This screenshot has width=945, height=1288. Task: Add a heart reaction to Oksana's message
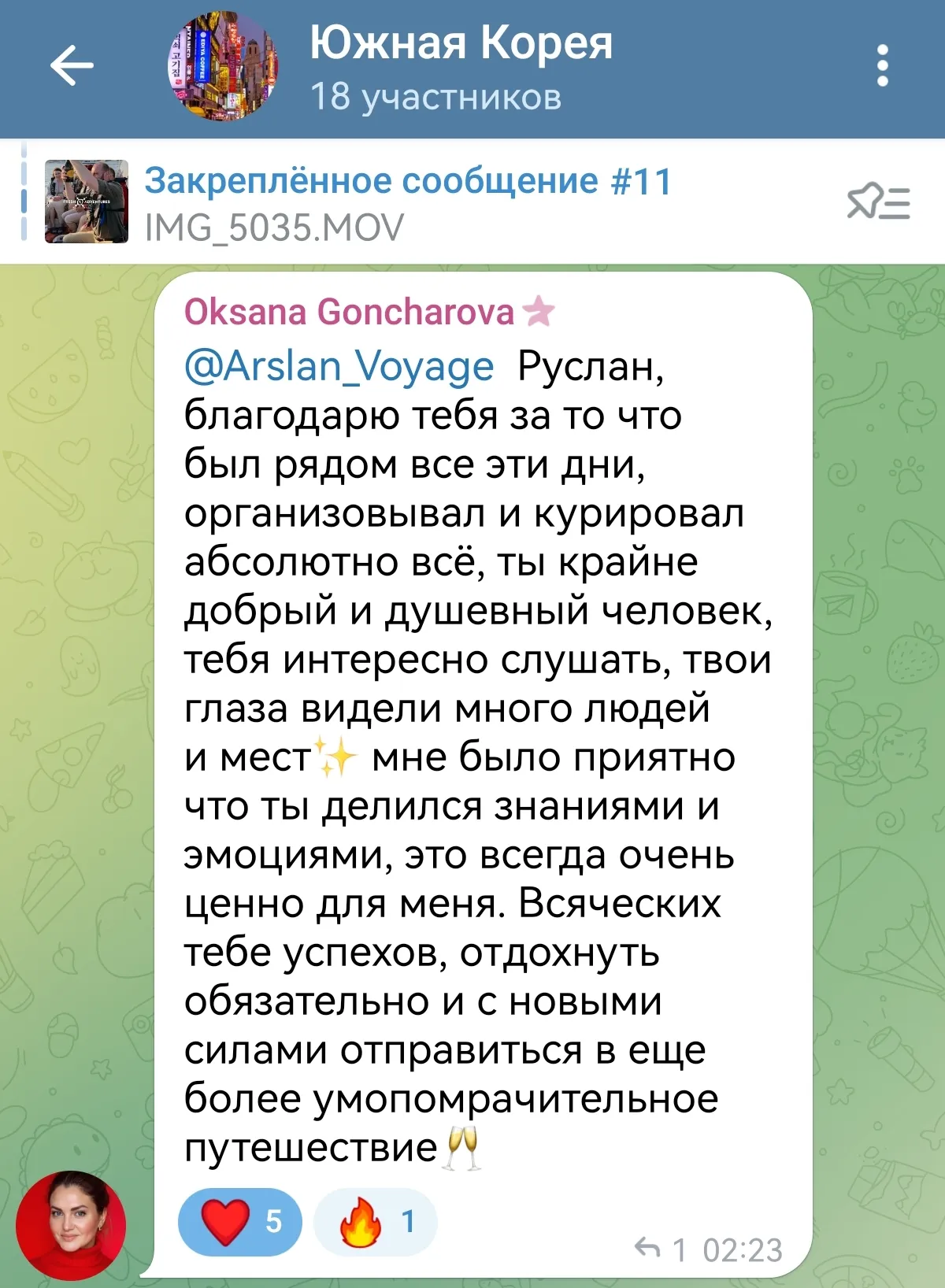(x=240, y=1221)
